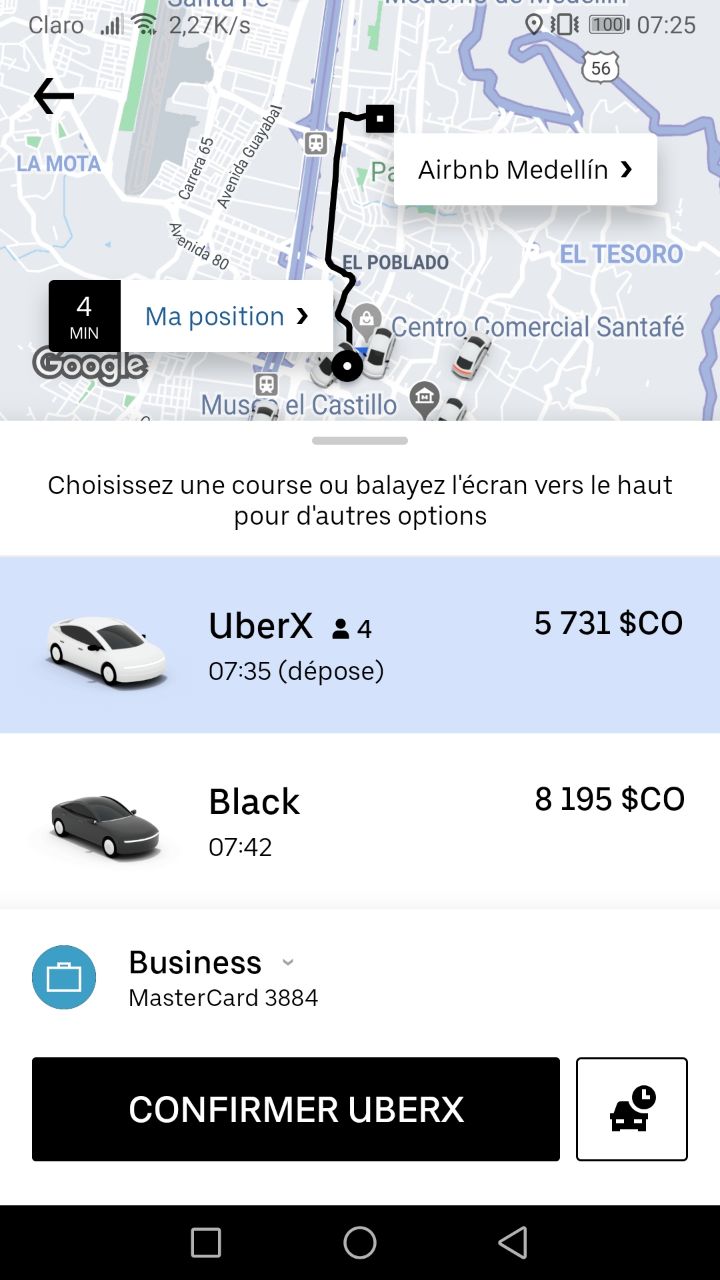Screen dimensions: 720x1280
Task: Select the UberX ride option
Action: 360,645
